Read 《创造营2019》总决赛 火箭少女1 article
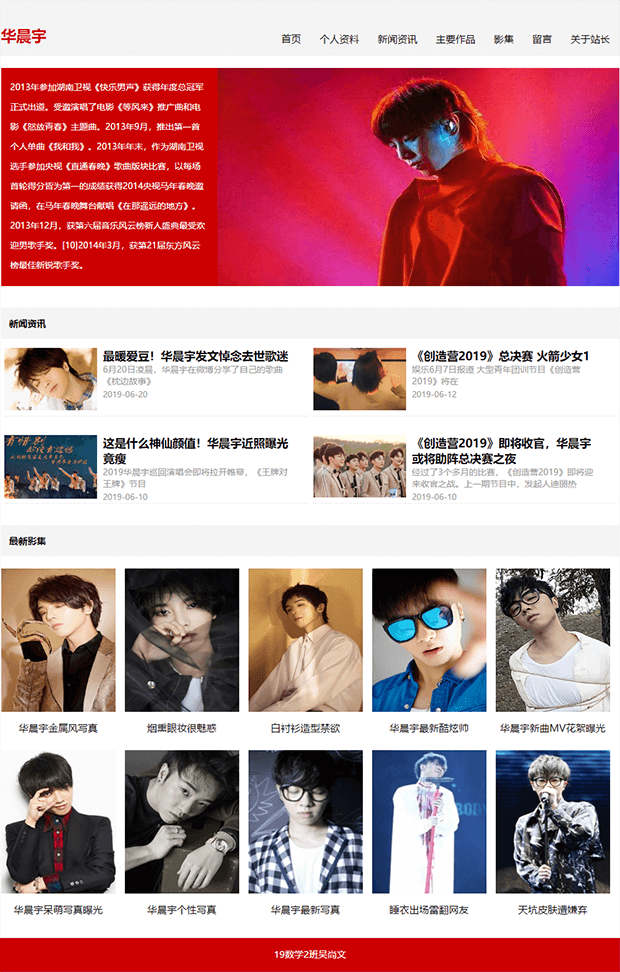 pyautogui.click(x=500, y=356)
